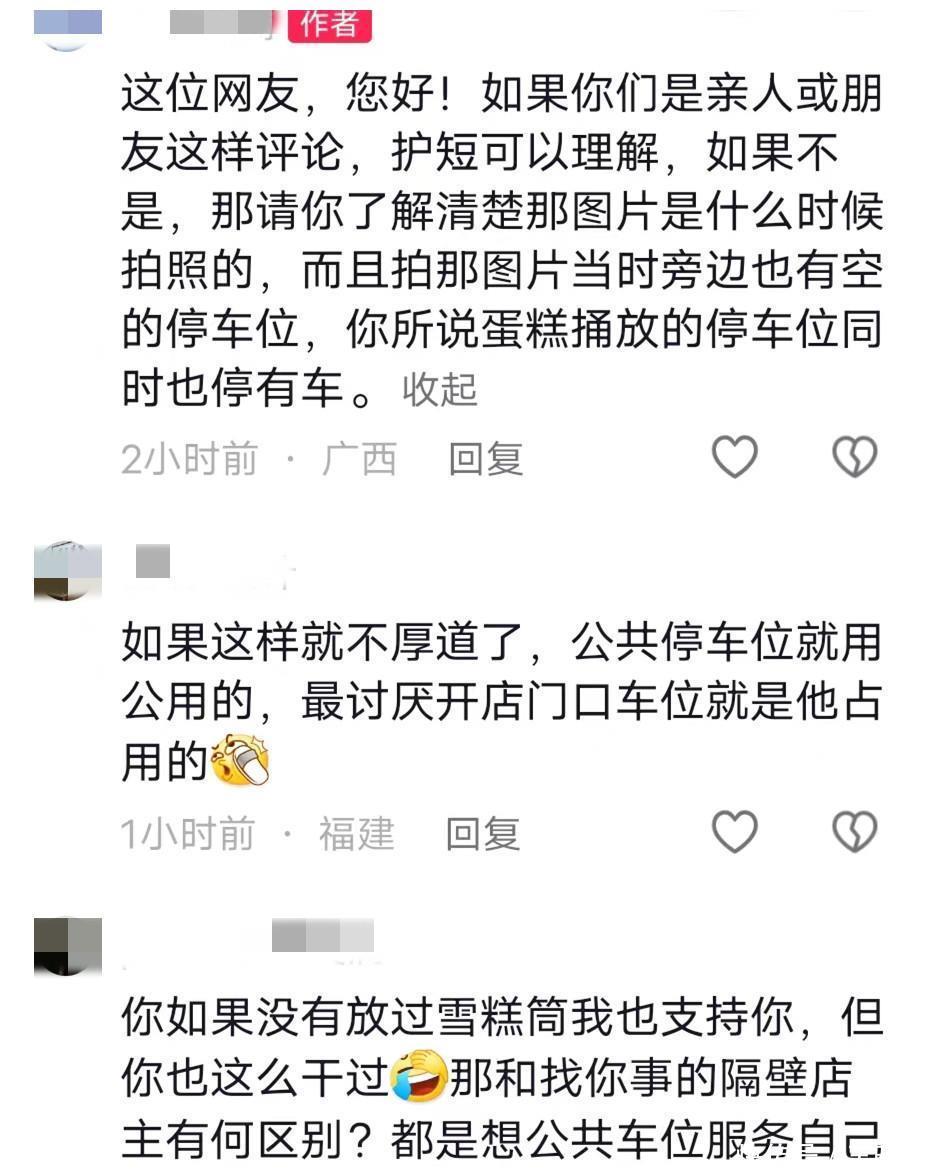Open the avatar of the 雪糕筒 commenter

(x=68, y=947)
